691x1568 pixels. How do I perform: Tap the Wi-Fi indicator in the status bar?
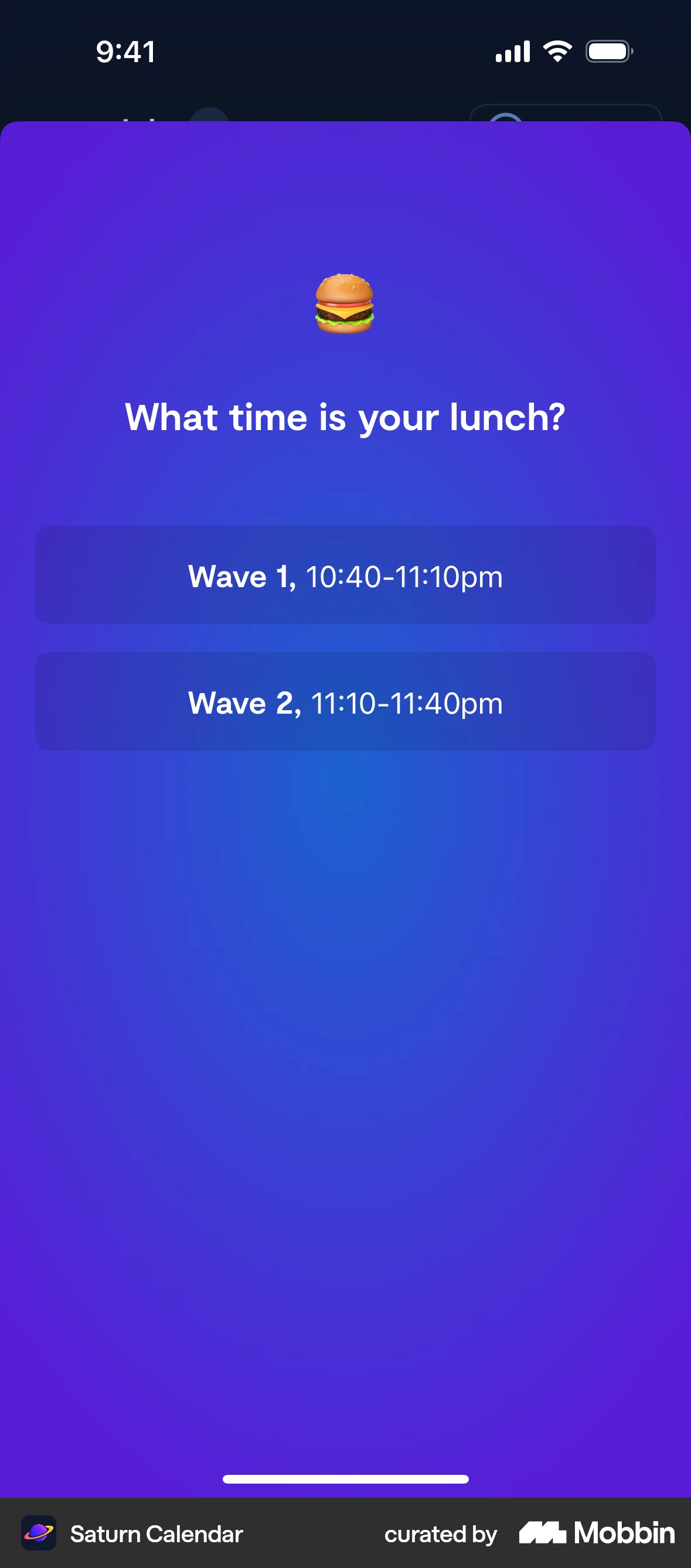[x=556, y=51]
